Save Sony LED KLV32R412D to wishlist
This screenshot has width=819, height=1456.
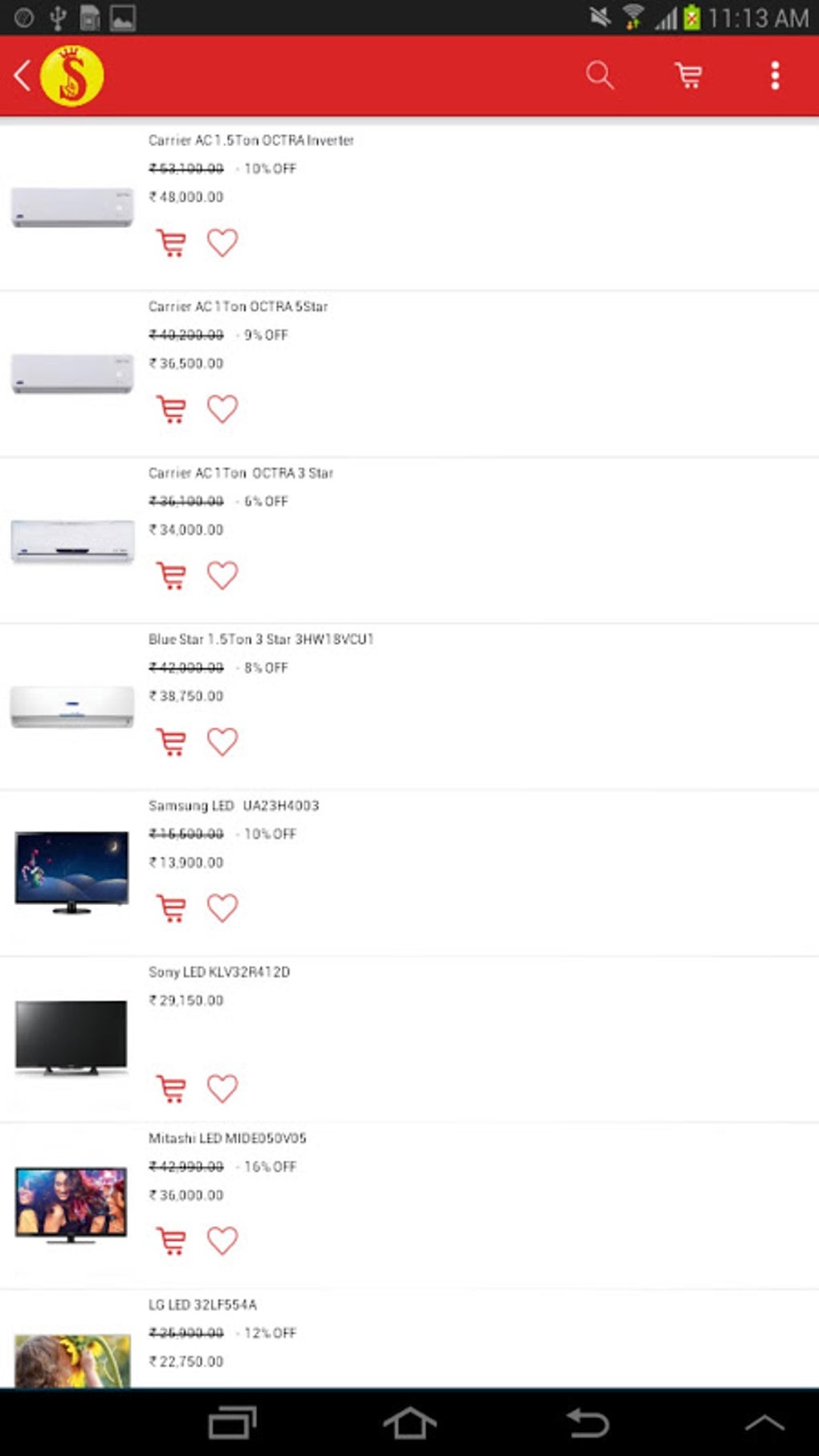point(222,1088)
